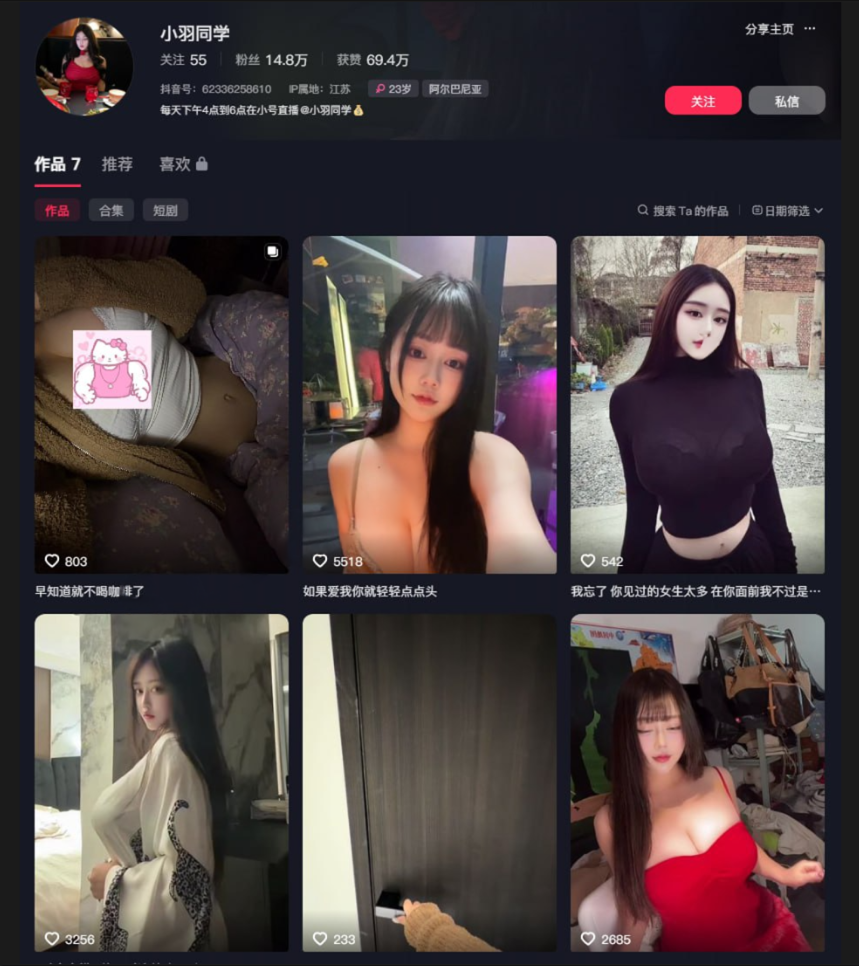Screen dimensions: 859x966
Task: Click the heart icon showing 2685 likes
Action: [x=590, y=940]
